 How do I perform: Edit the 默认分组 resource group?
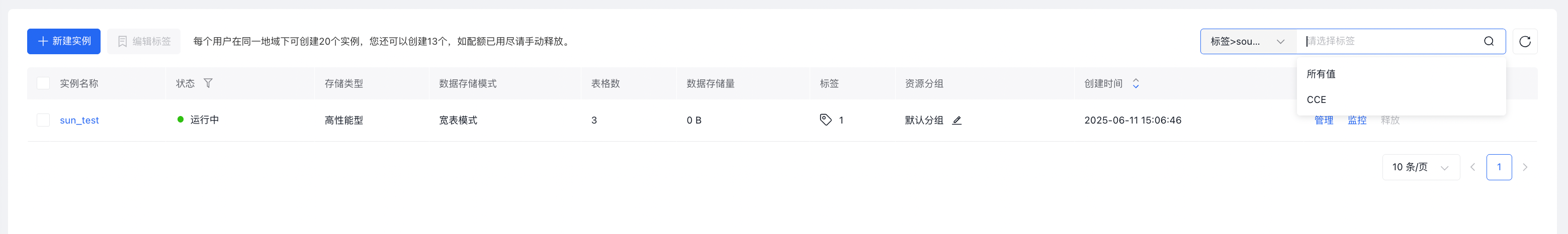[x=957, y=121]
